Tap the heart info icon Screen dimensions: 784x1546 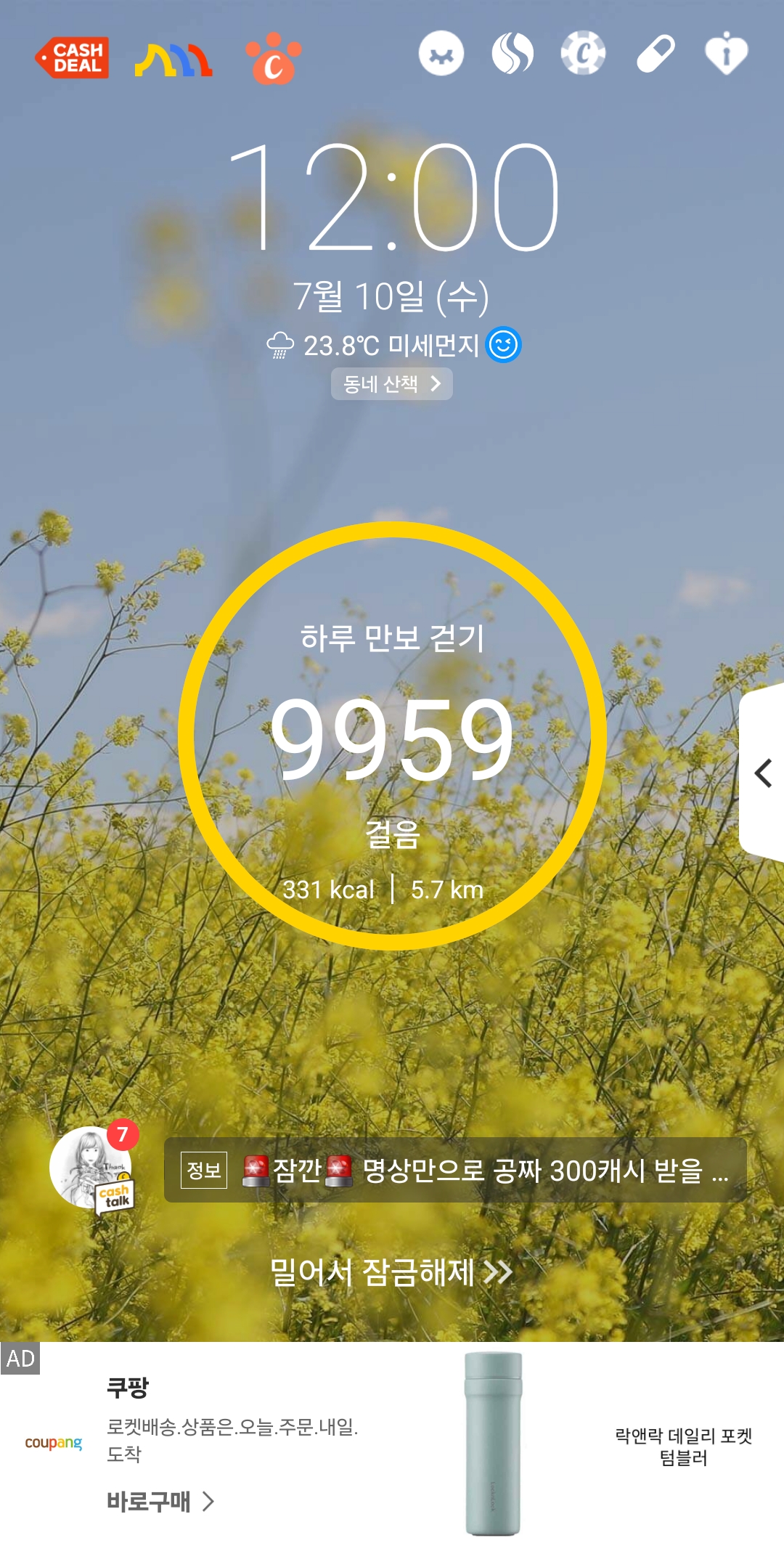coord(726,53)
